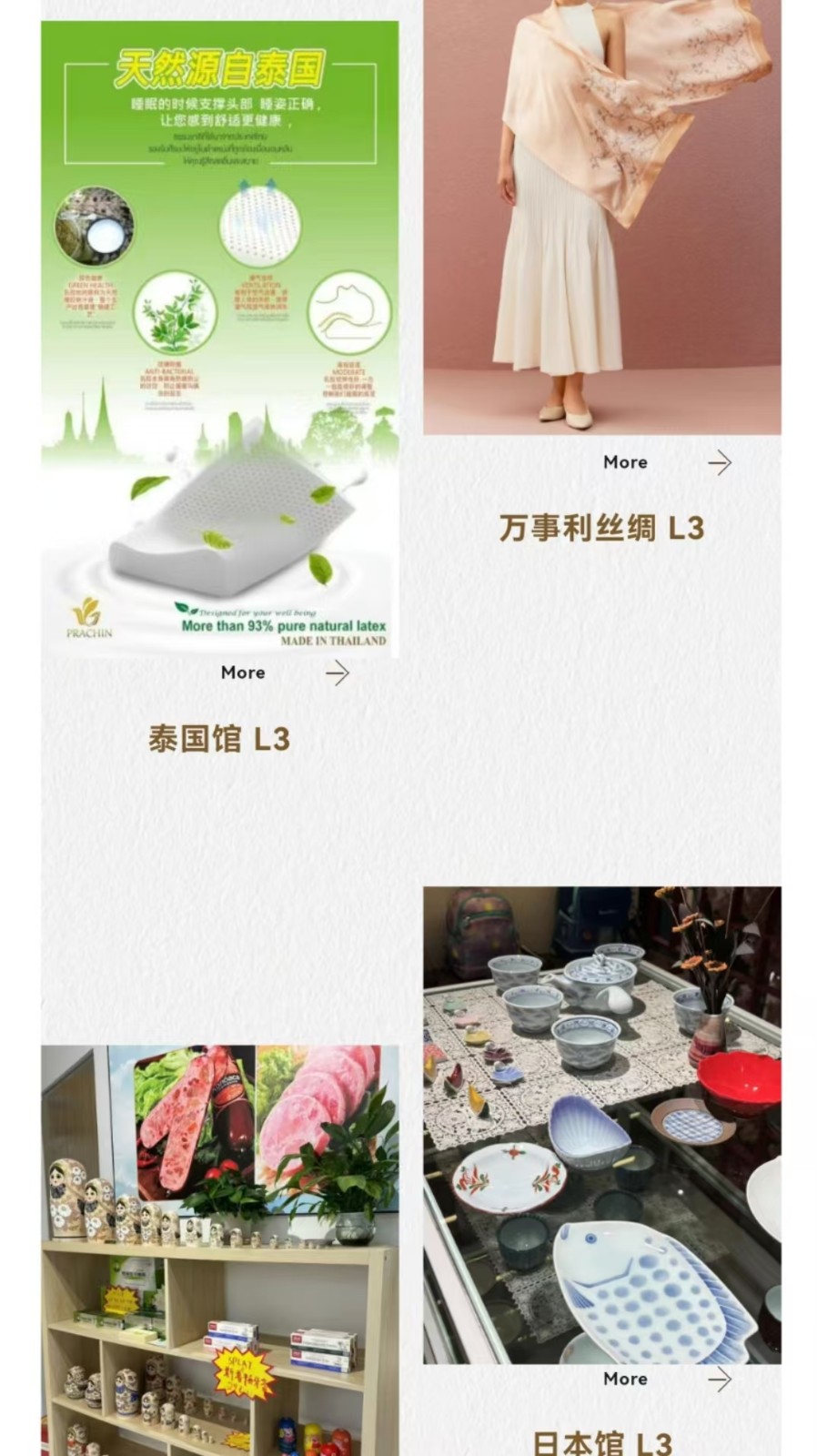Open the matryoshka dolls shelf photo

pyautogui.click(x=219, y=1250)
